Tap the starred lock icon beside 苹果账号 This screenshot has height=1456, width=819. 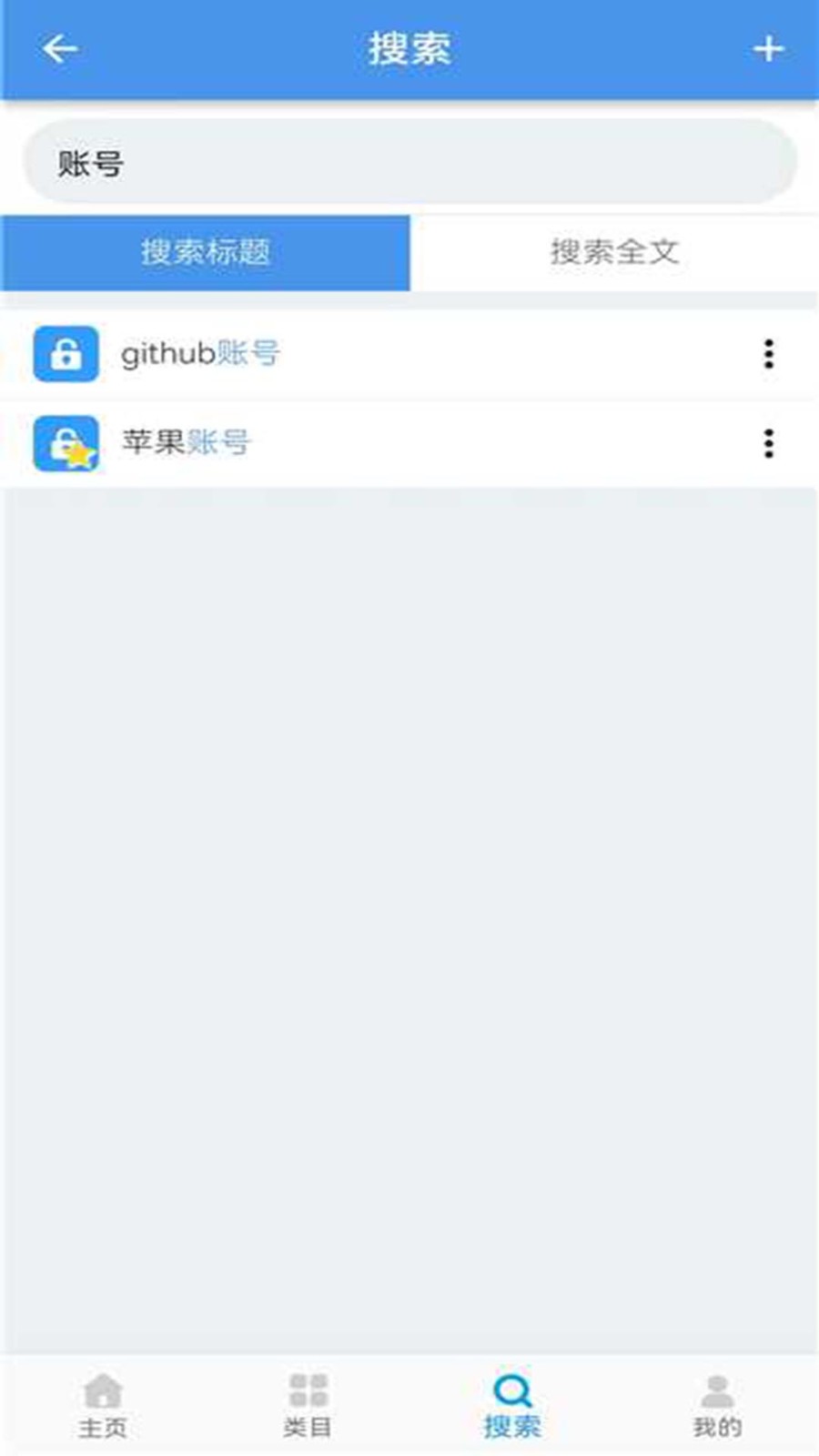coord(66,443)
